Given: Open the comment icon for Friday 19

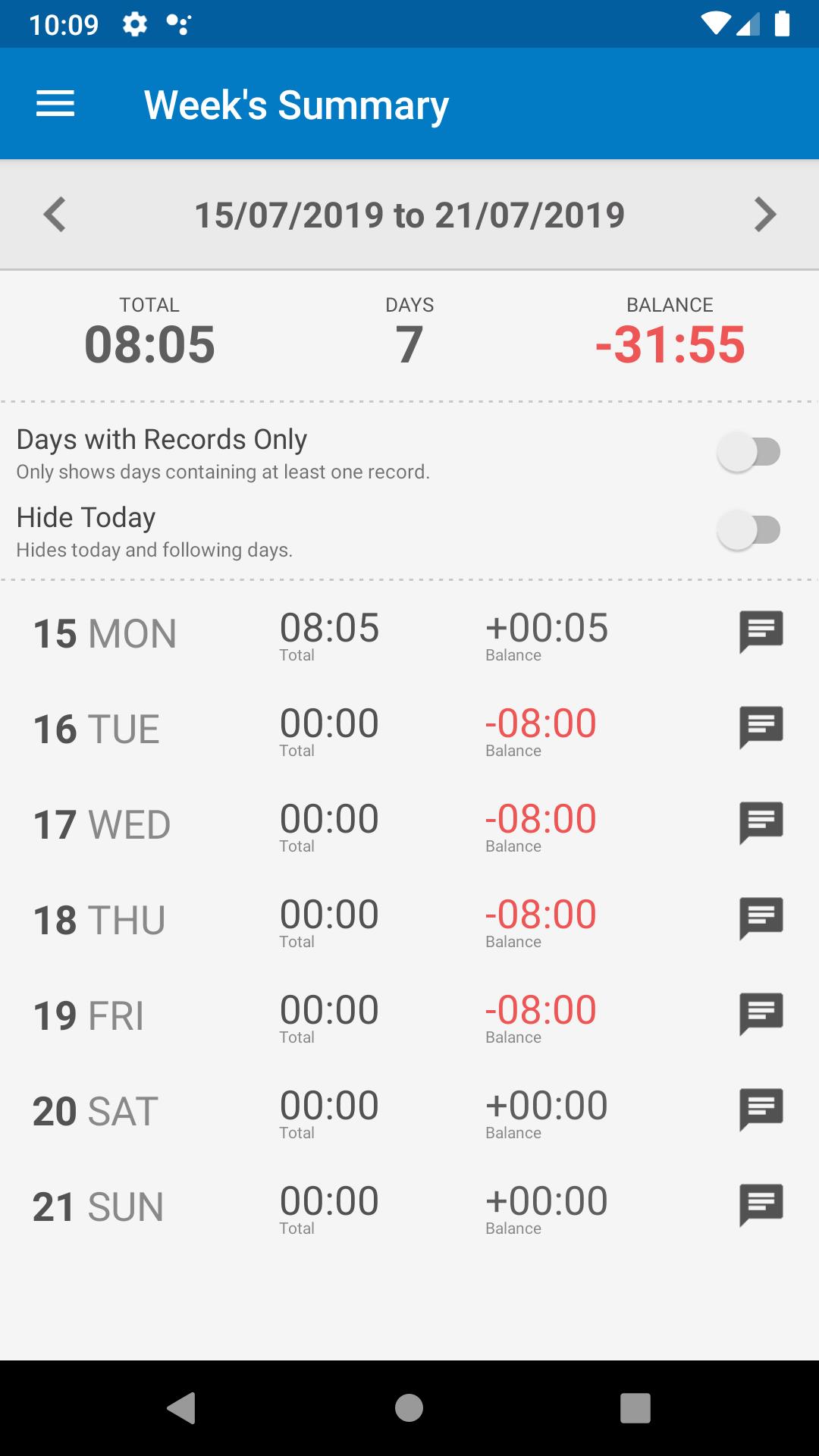Looking at the screenshot, I should pyautogui.click(x=761, y=1012).
